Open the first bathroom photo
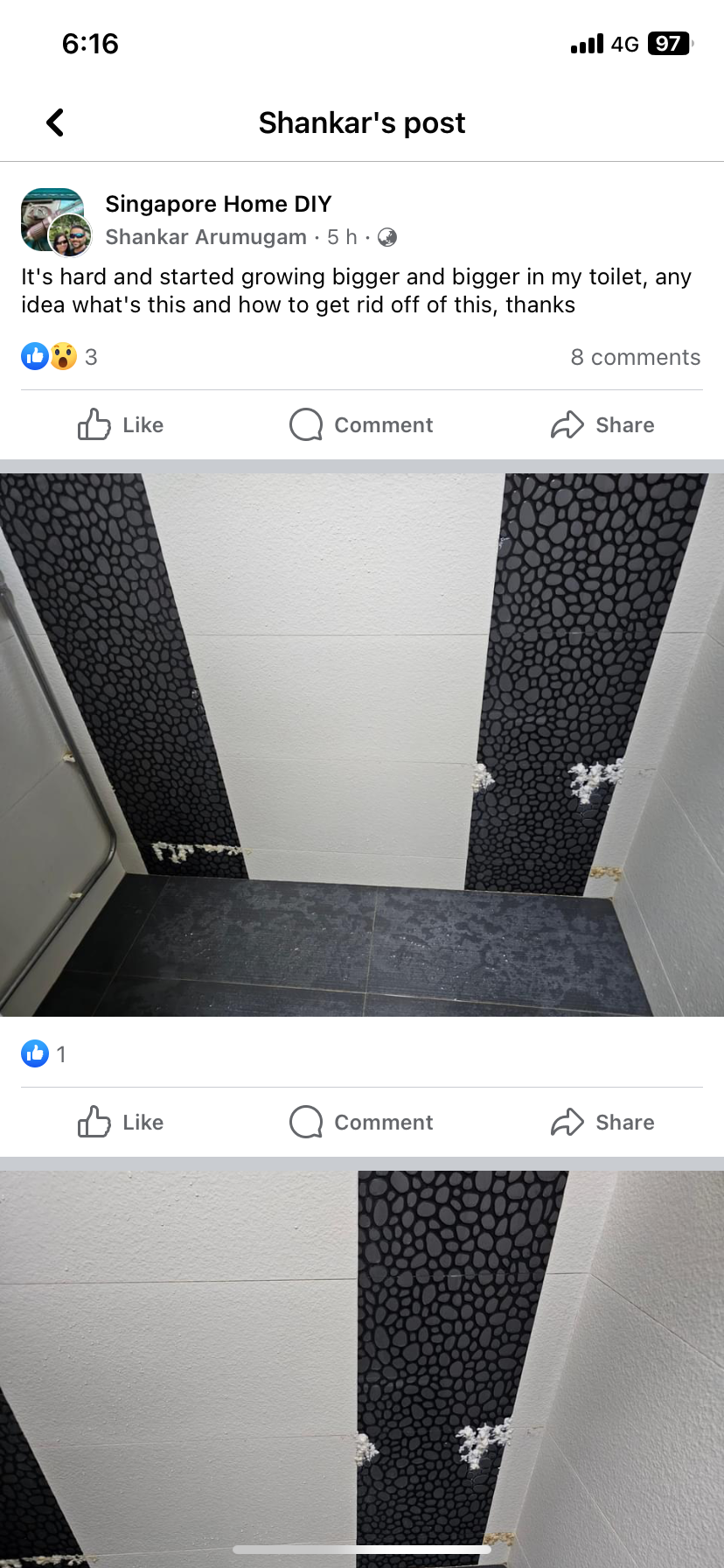Screen dimensions: 724x1568 [362, 744]
